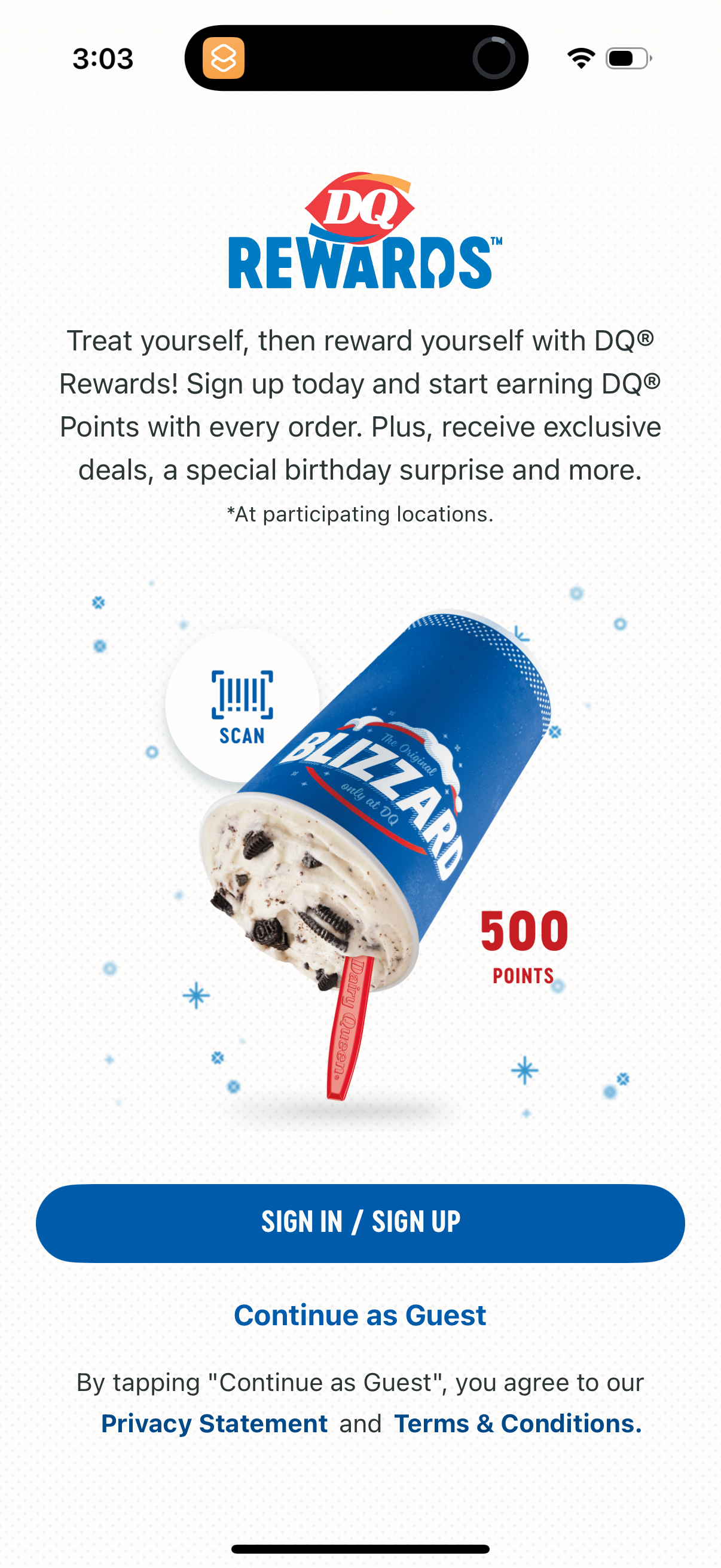Tap the DQ logo
721x1568 pixels.
click(x=360, y=207)
